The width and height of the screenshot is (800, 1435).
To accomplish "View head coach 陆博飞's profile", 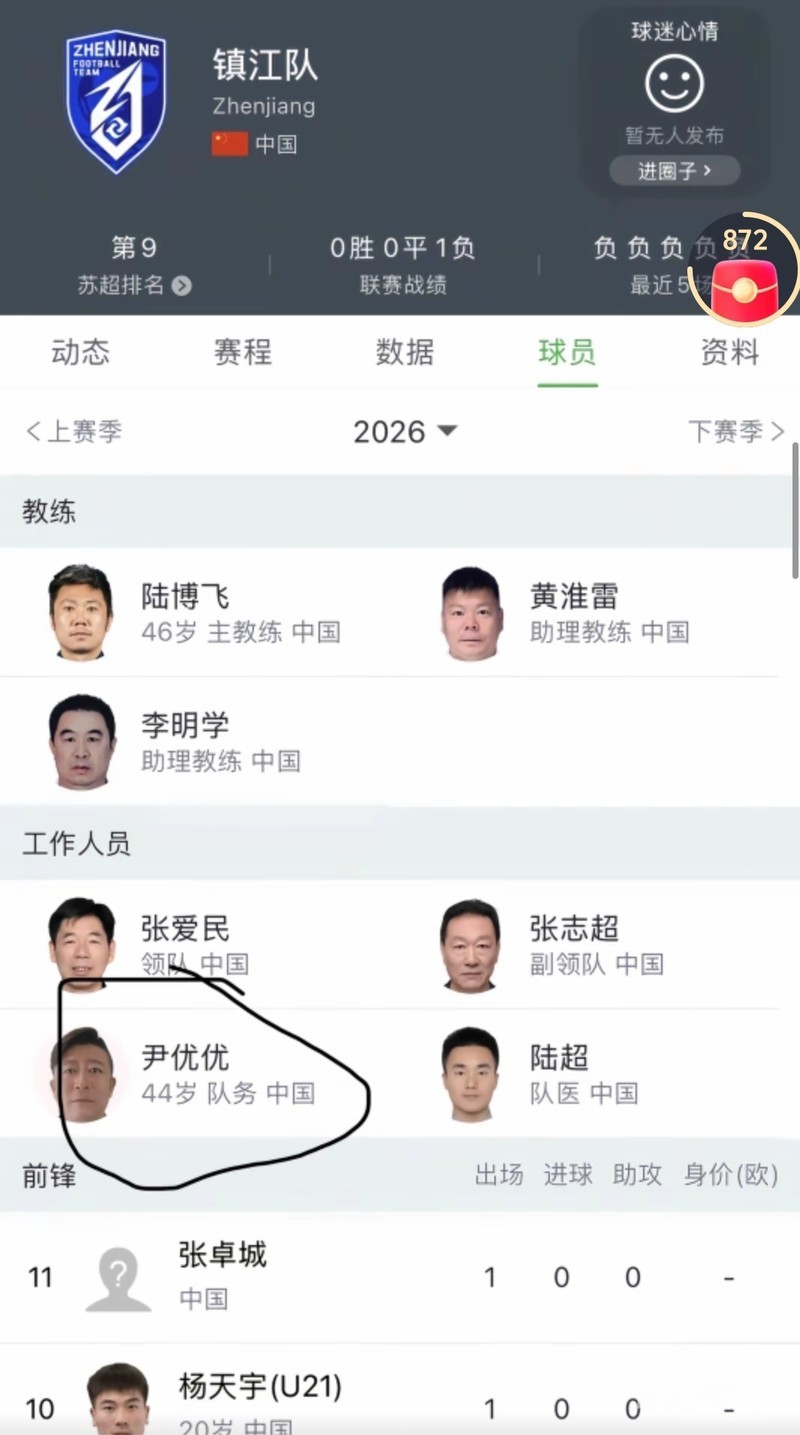I will [195, 612].
